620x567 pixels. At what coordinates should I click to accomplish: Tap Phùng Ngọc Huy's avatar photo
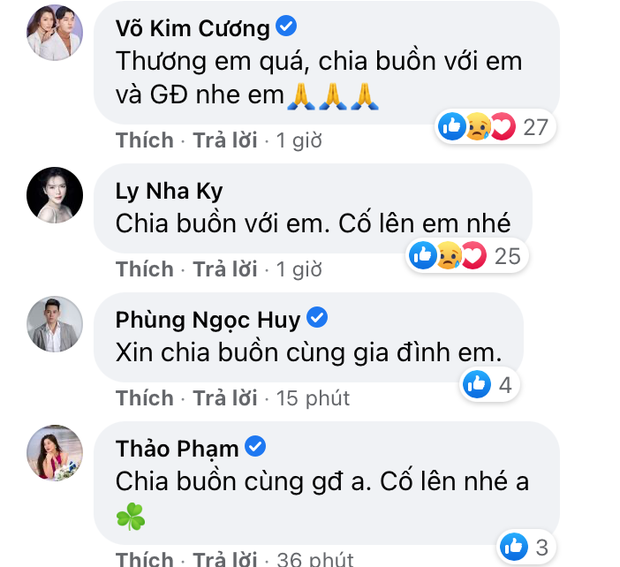(54, 323)
